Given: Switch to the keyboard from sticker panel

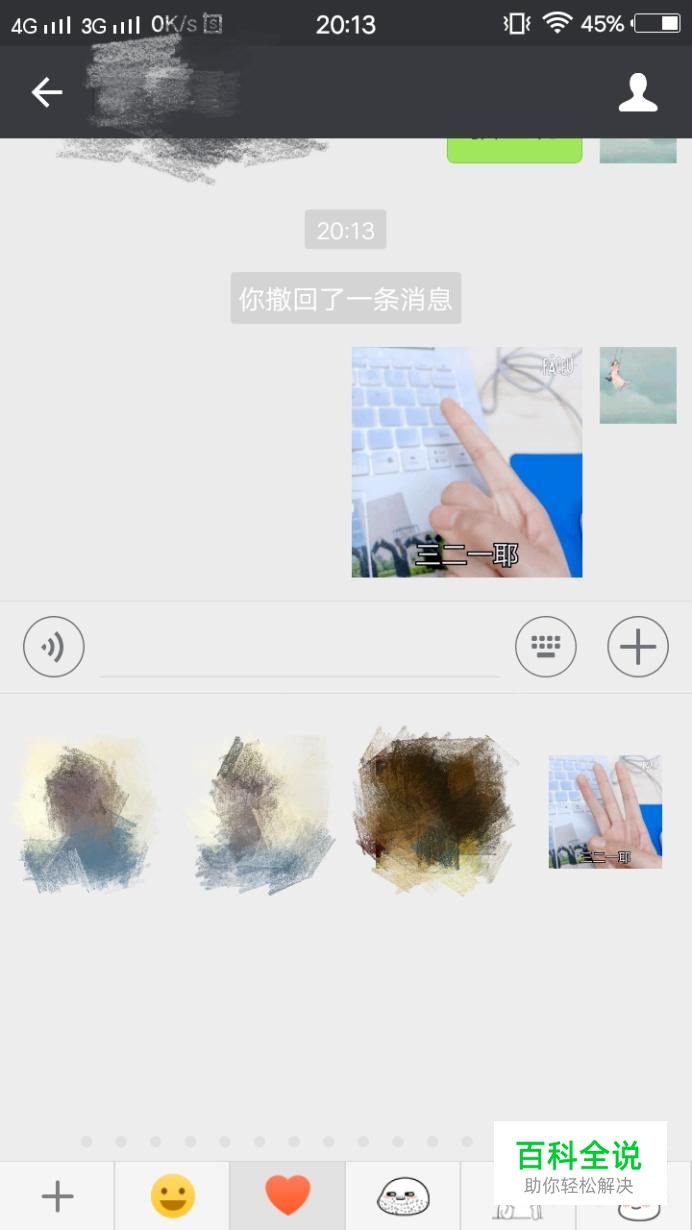Looking at the screenshot, I should (x=546, y=647).
